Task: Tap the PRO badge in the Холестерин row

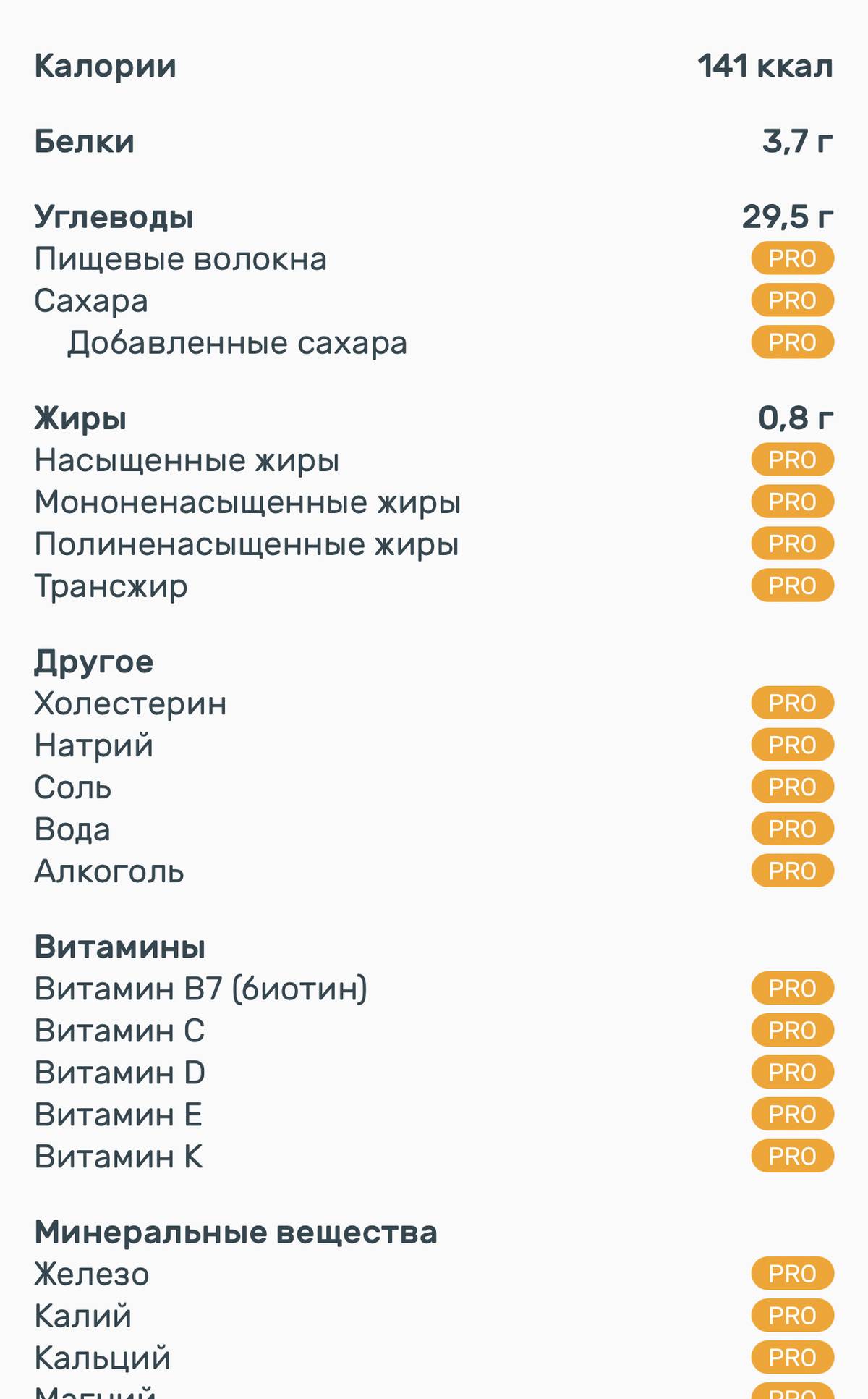Action: pyautogui.click(x=792, y=703)
